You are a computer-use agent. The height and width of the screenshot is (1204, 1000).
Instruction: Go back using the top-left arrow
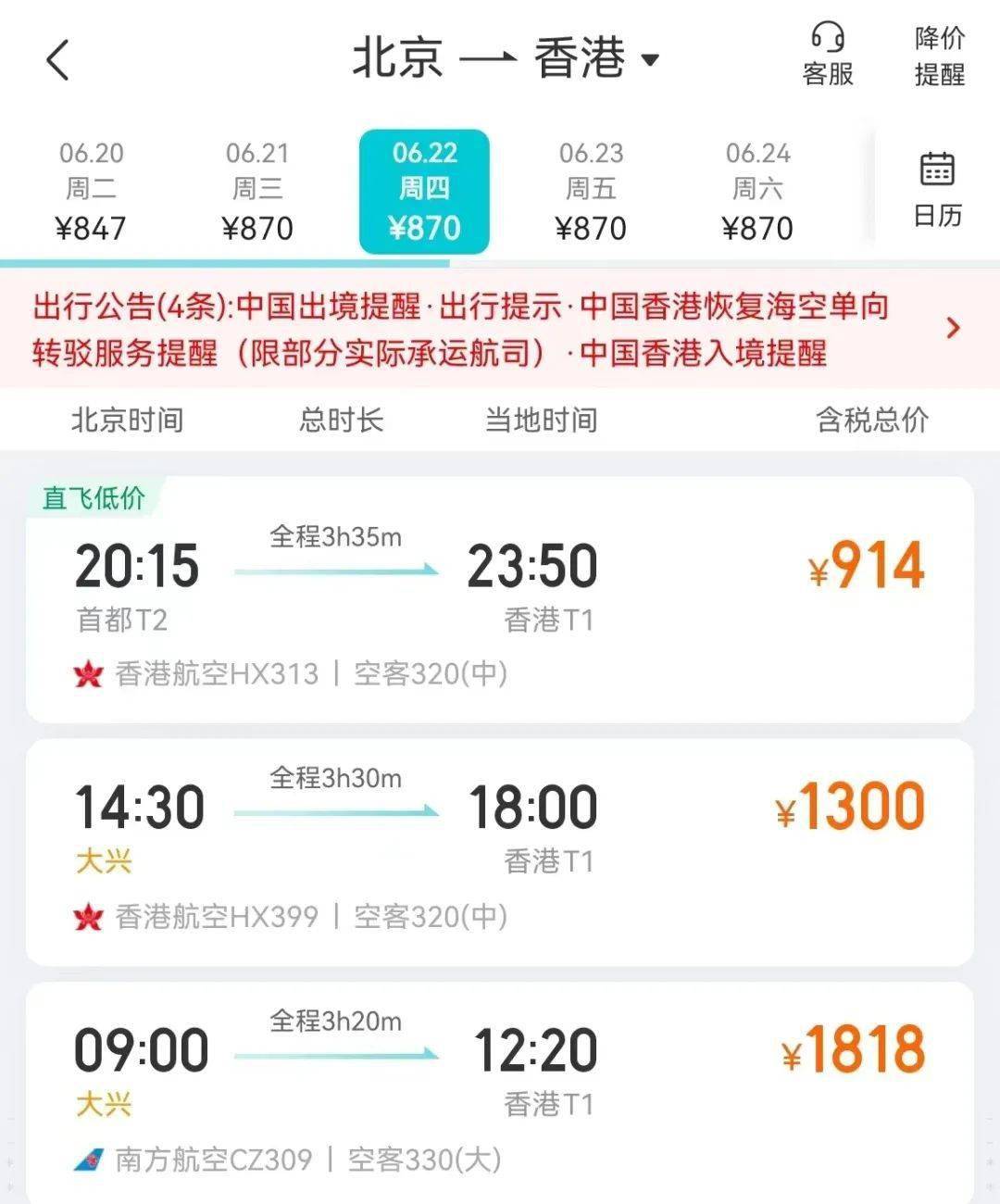pyautogui.click(x=57, y=61)
